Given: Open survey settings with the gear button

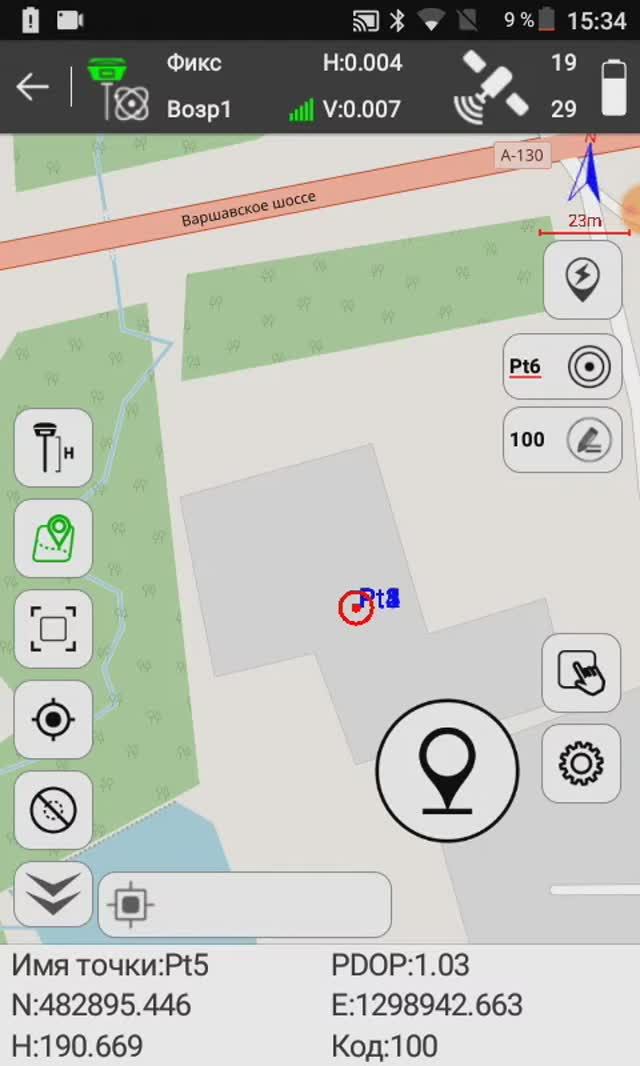Looking at the screenshot, I should 581,764.
